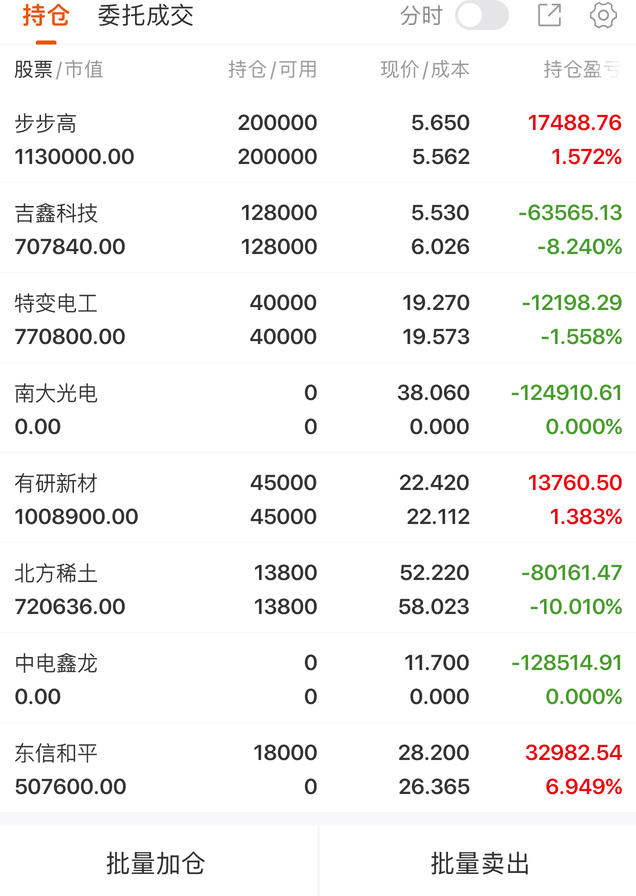636x896 pixels.
Task: Open the 步步高 holding row
Action: [x=318, y=140]
